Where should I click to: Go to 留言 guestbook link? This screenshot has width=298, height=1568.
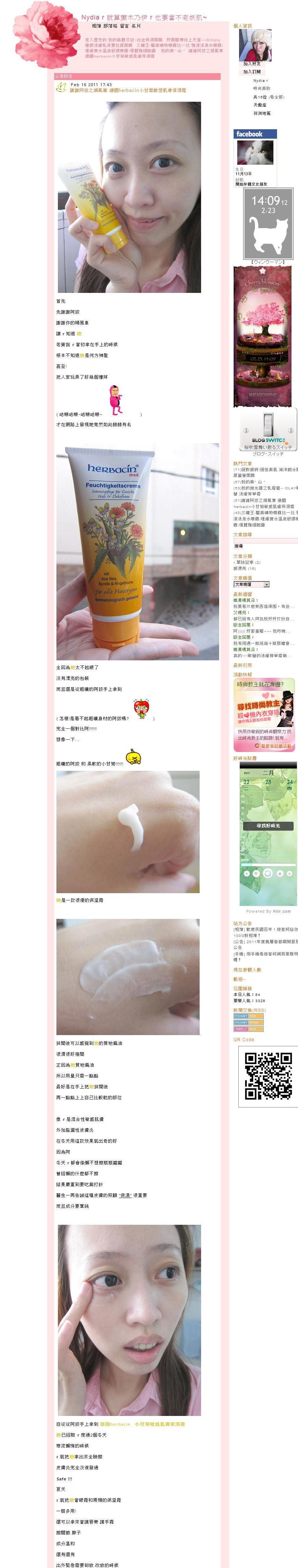click(124, 26)
